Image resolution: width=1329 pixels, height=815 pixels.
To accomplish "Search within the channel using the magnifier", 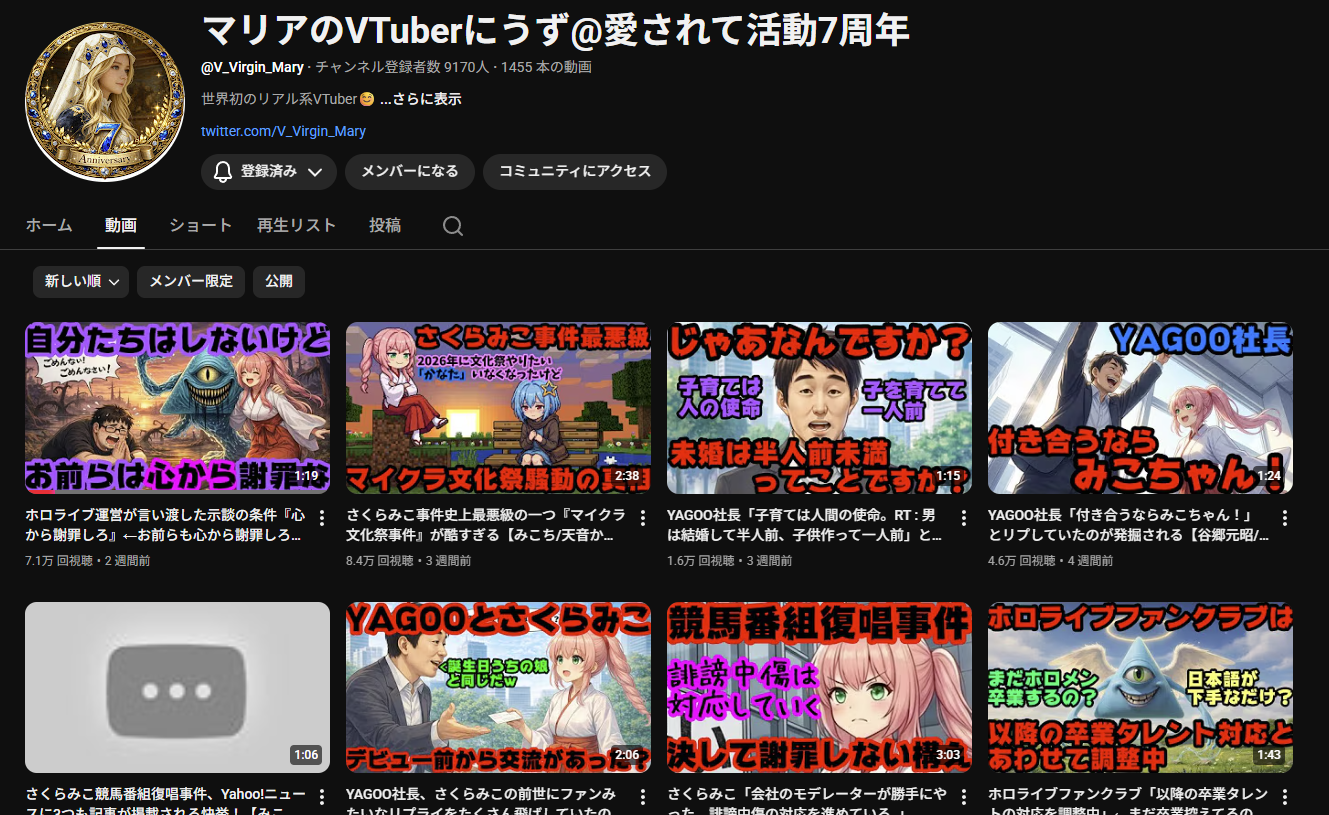I will (x=453, y=226).
